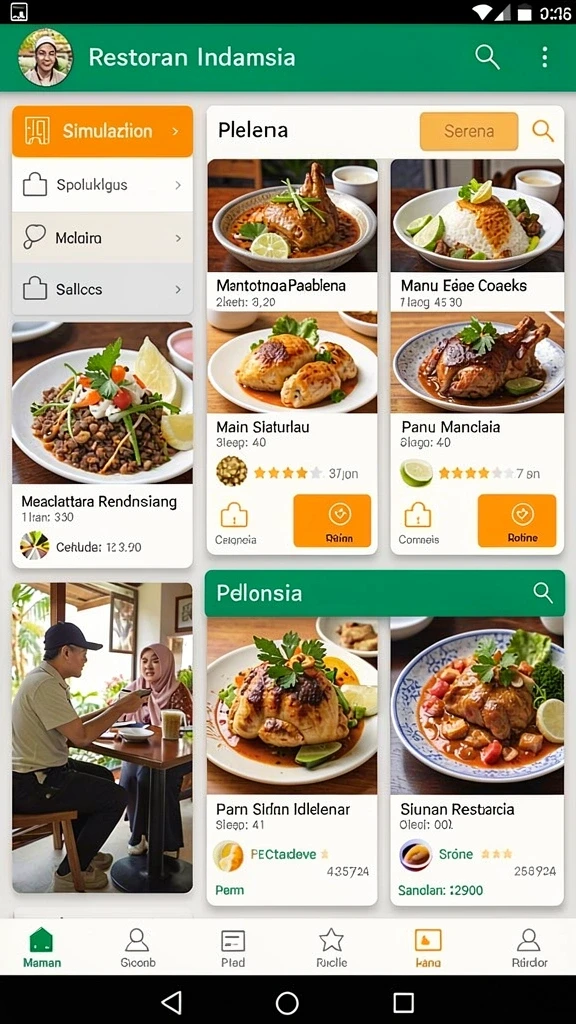Open the Sallccs row
This screenshot has width=576, height=1024.
tap(103, 289)
